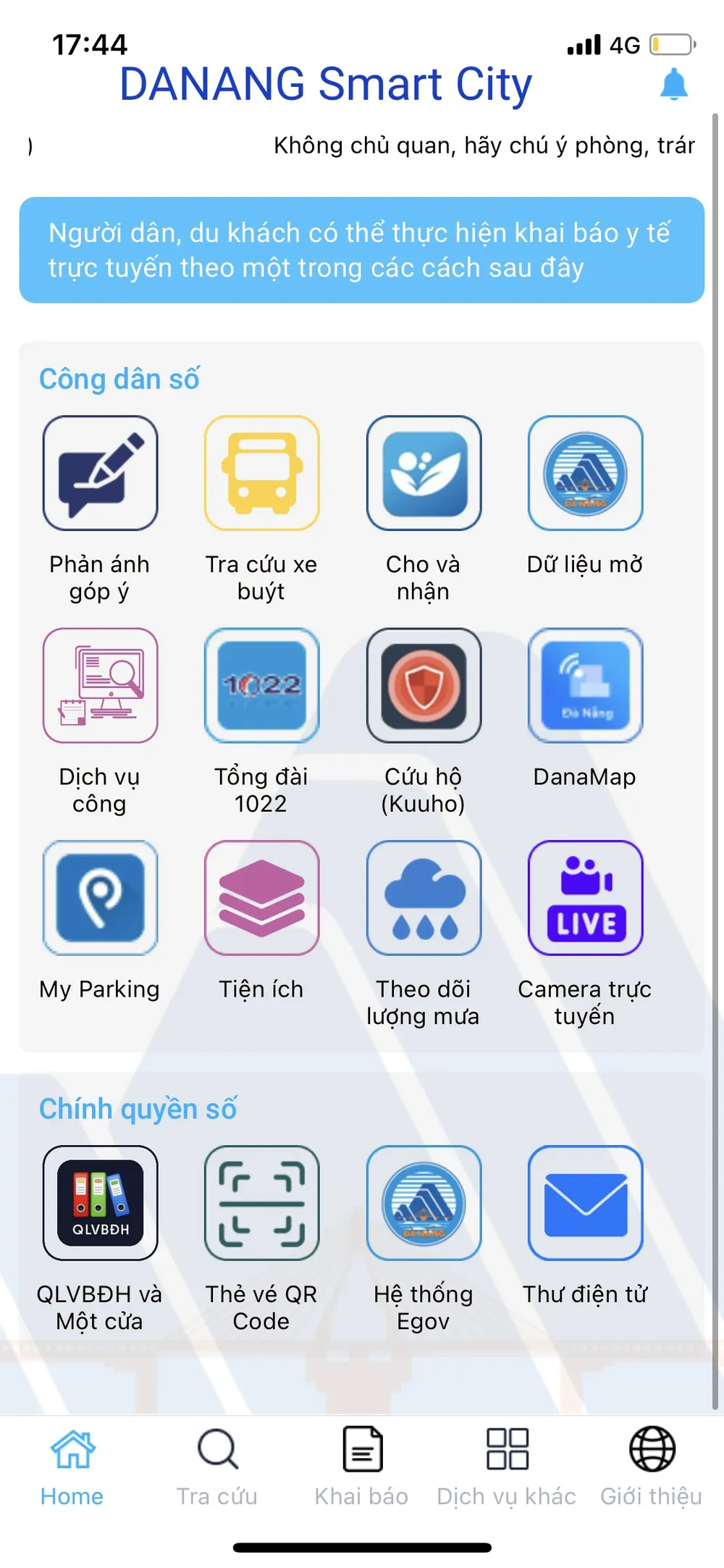Tap the Dữ liệu mở open data icon

point(586,472)
